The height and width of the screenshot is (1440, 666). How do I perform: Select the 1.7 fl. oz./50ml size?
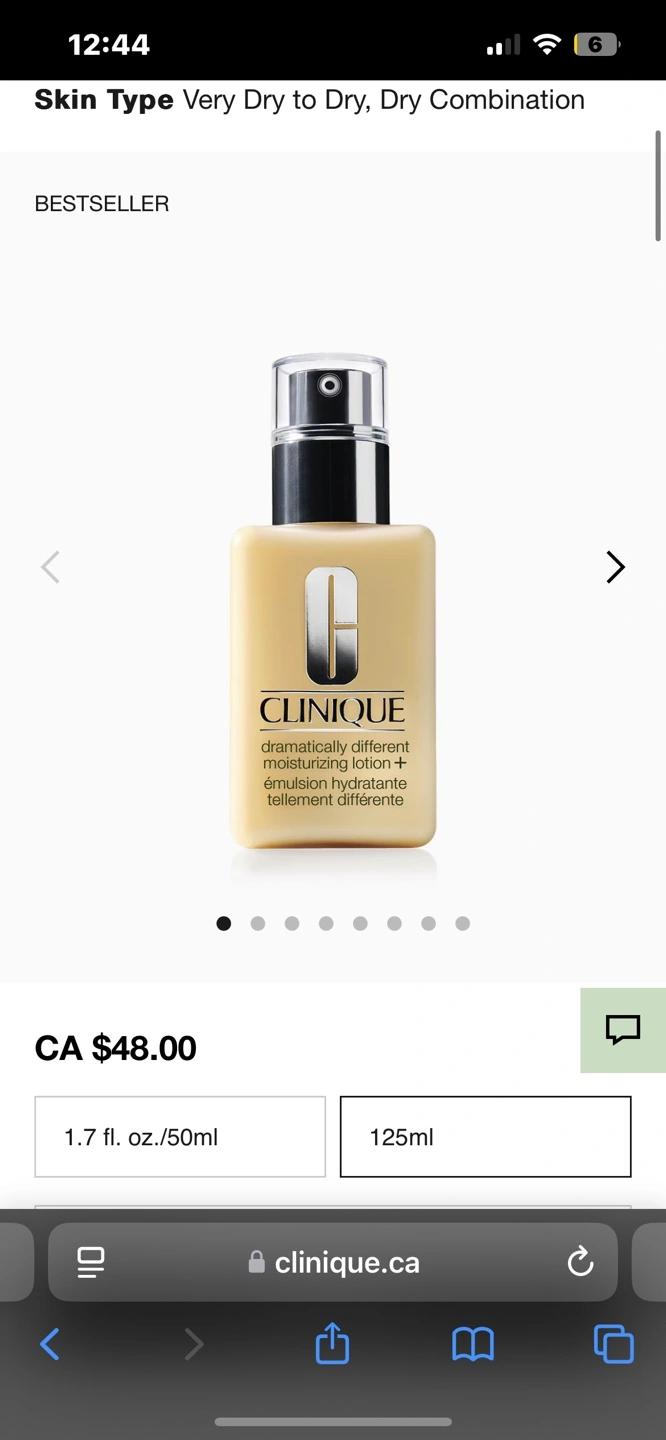click(180, 1137)
